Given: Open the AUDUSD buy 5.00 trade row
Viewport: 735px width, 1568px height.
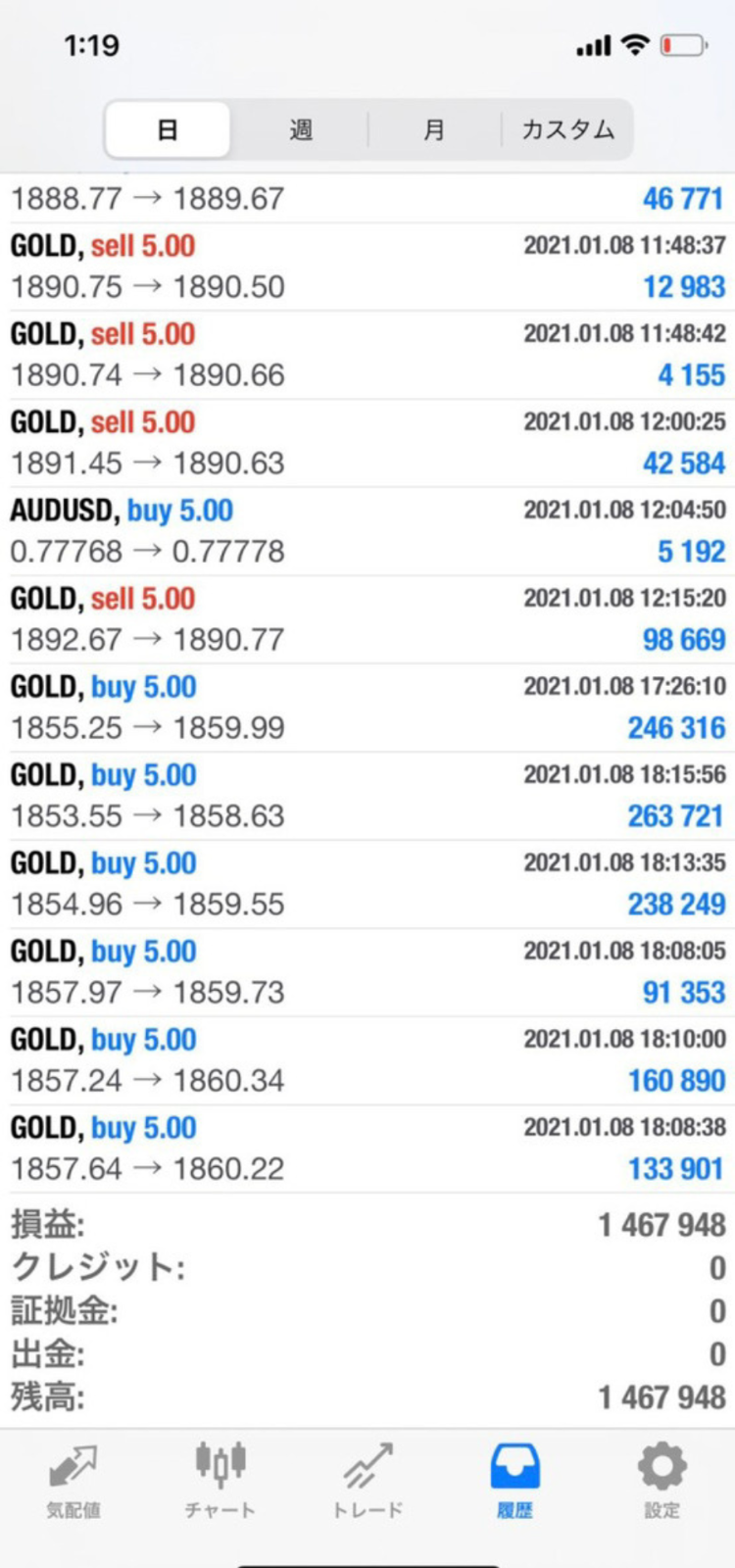Looking at the screenshot, I should pos(367,530).
